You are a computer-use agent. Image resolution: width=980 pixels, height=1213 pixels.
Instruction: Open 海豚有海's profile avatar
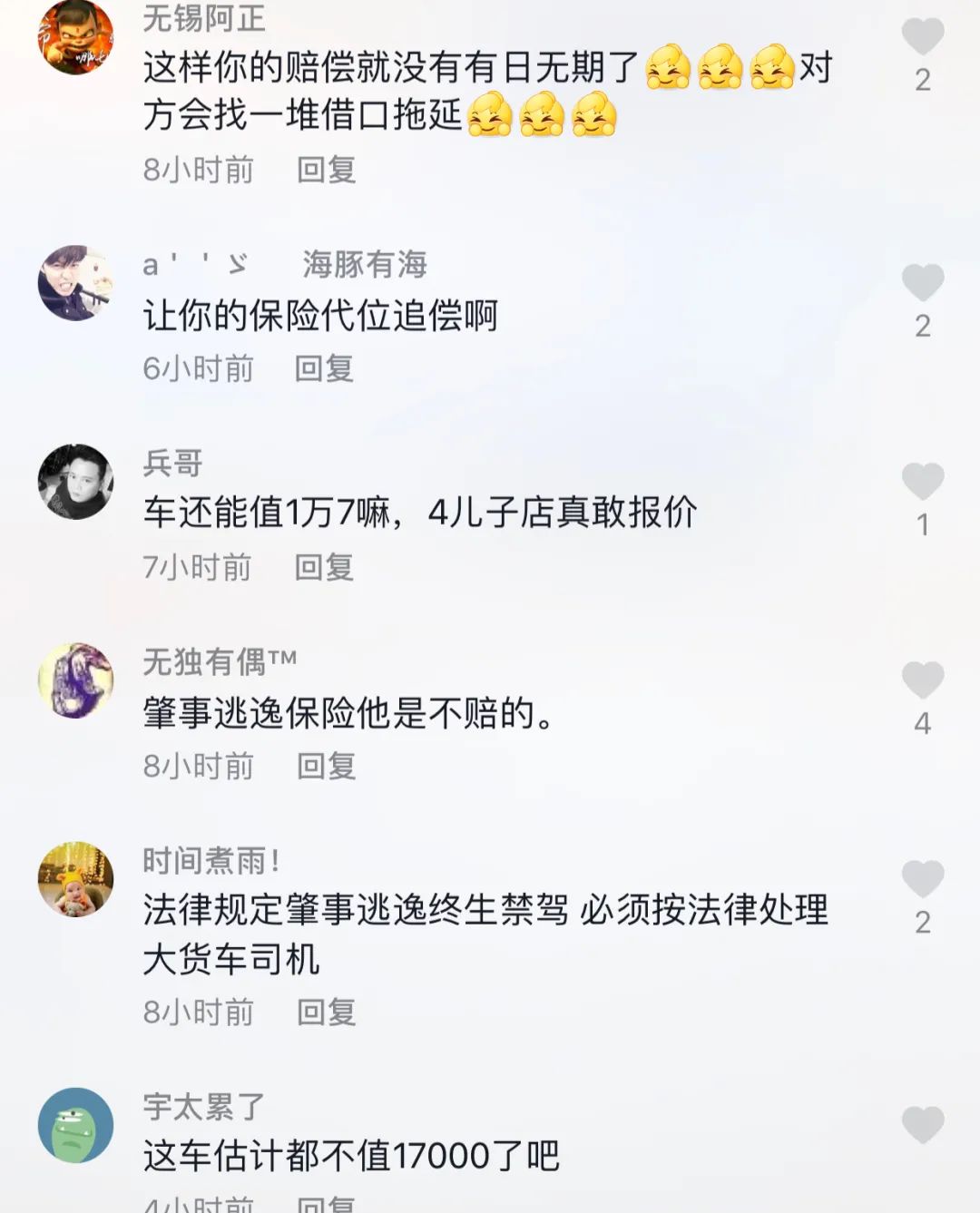[x=75, y=283]
